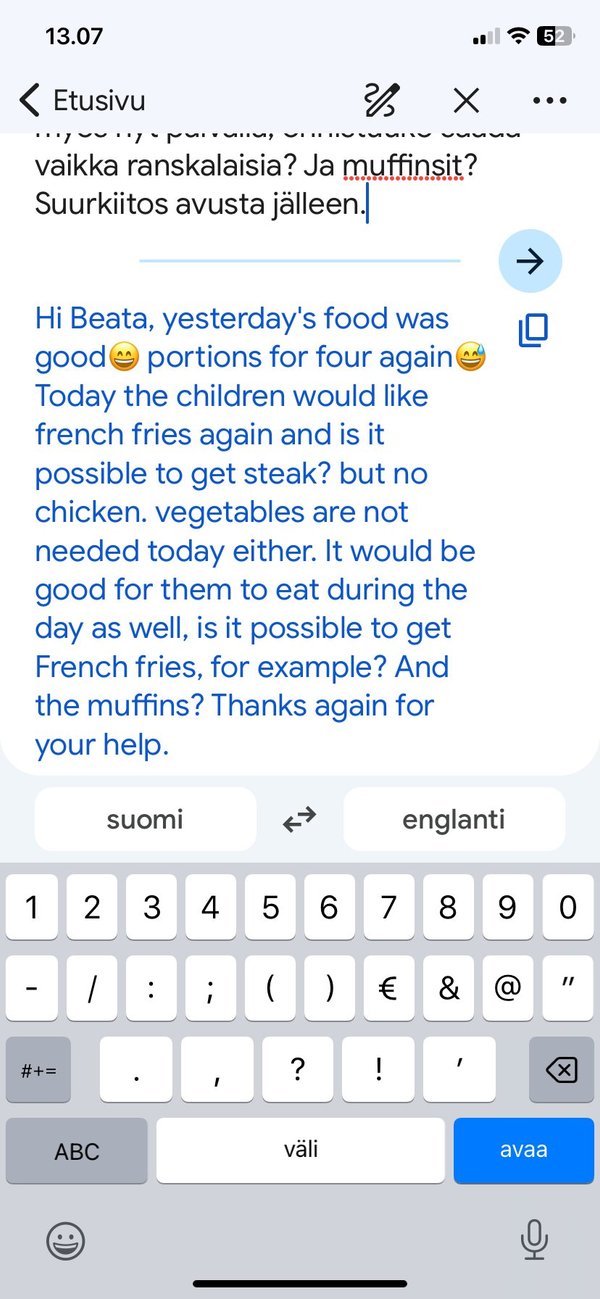Delete a character with backspace key
The image size is (600, 1299).
point(561,1070)
